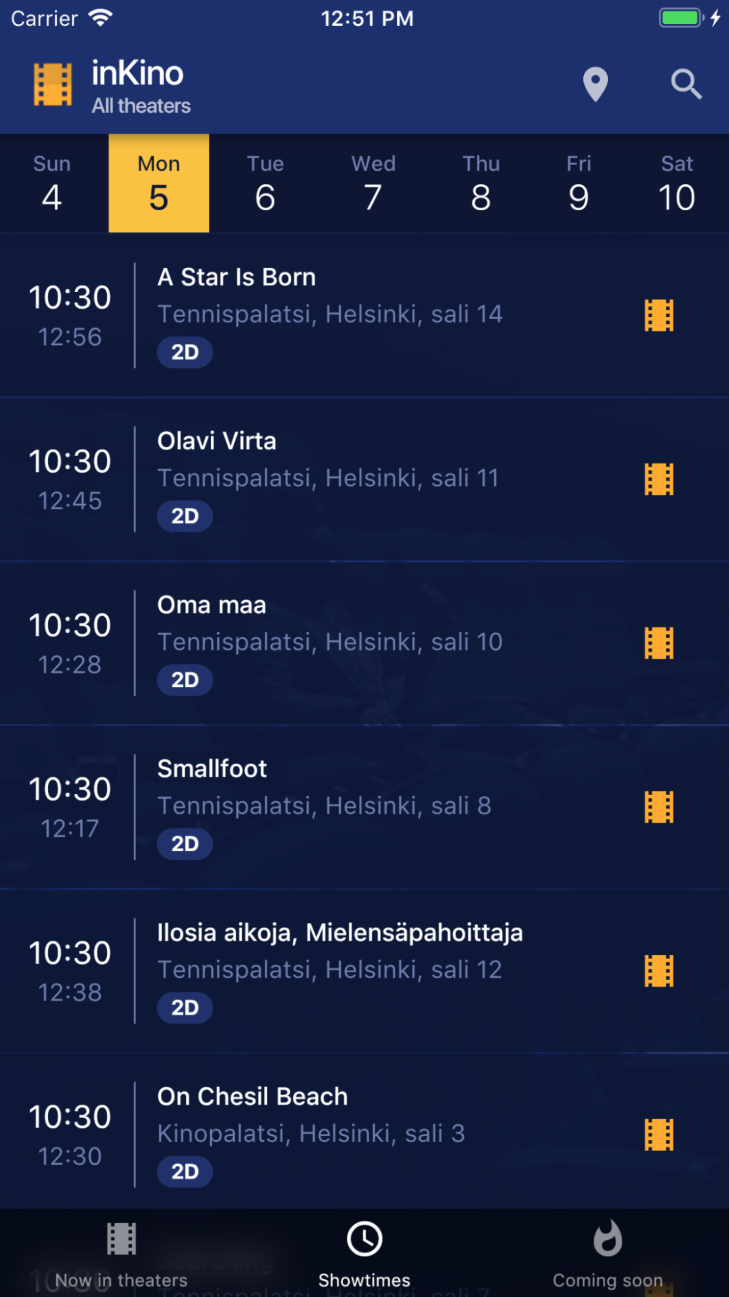The height and width of the screenshot is (1297, 730).
Task: Select Sunday 4 in the date bar
Action: click(x=52, y=184)
